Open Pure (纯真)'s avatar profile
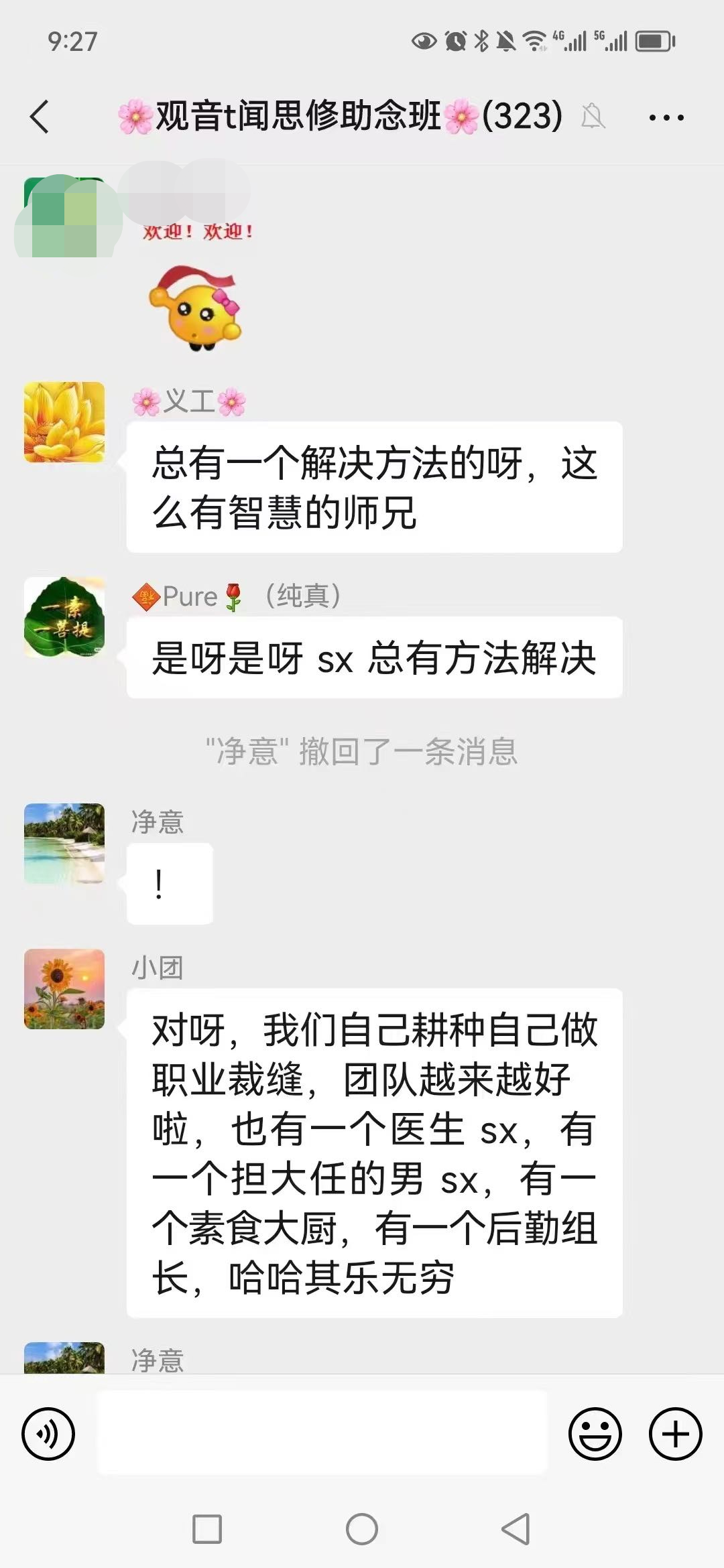The width and height of the screenshot is (724, 1568). point(64,617)
